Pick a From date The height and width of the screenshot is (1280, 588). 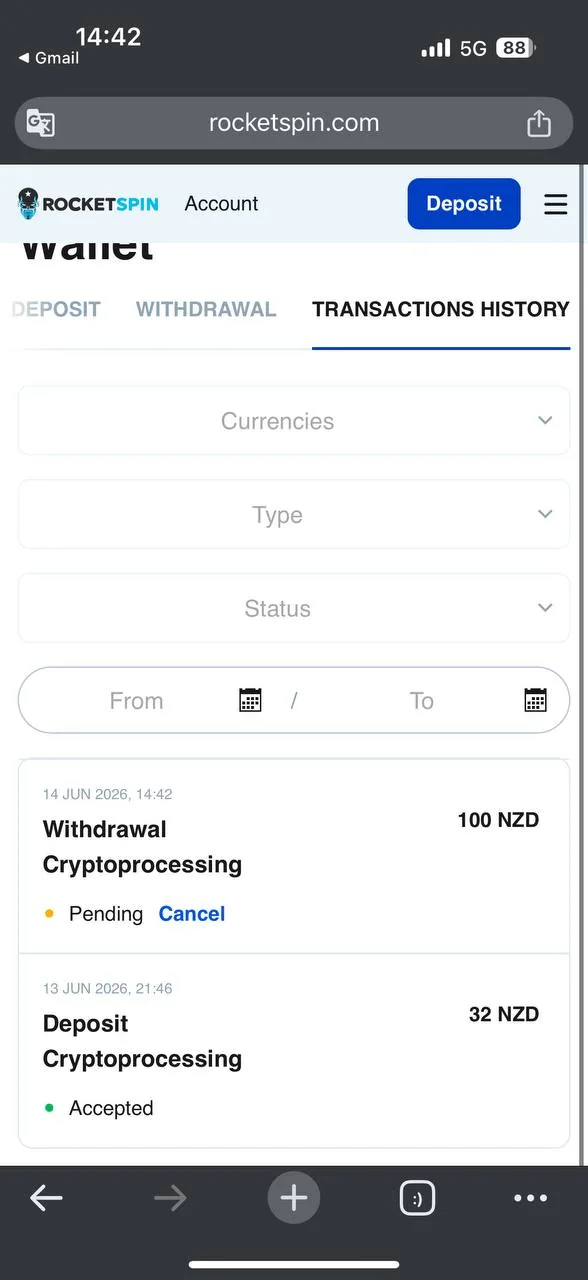pos(158,700)
